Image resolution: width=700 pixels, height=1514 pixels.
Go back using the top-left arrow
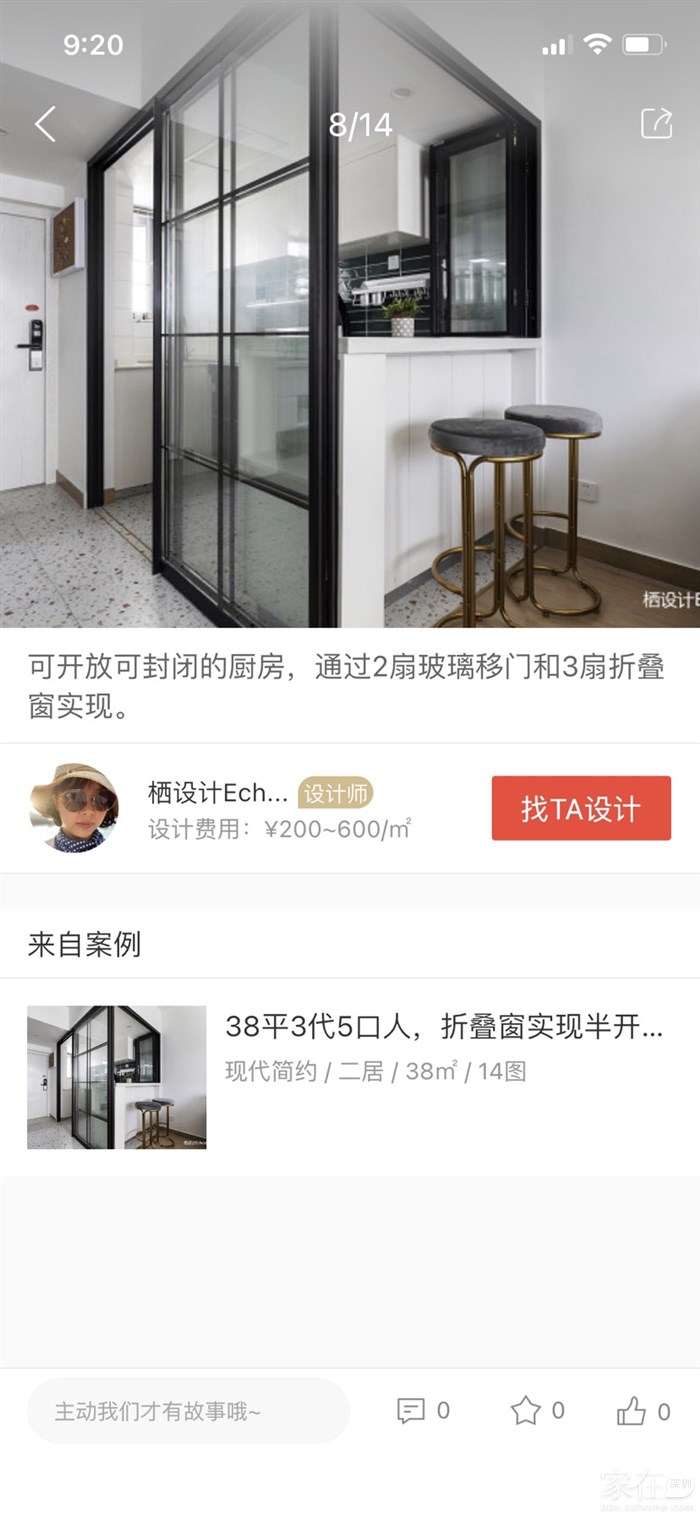[x=45, y=124]
